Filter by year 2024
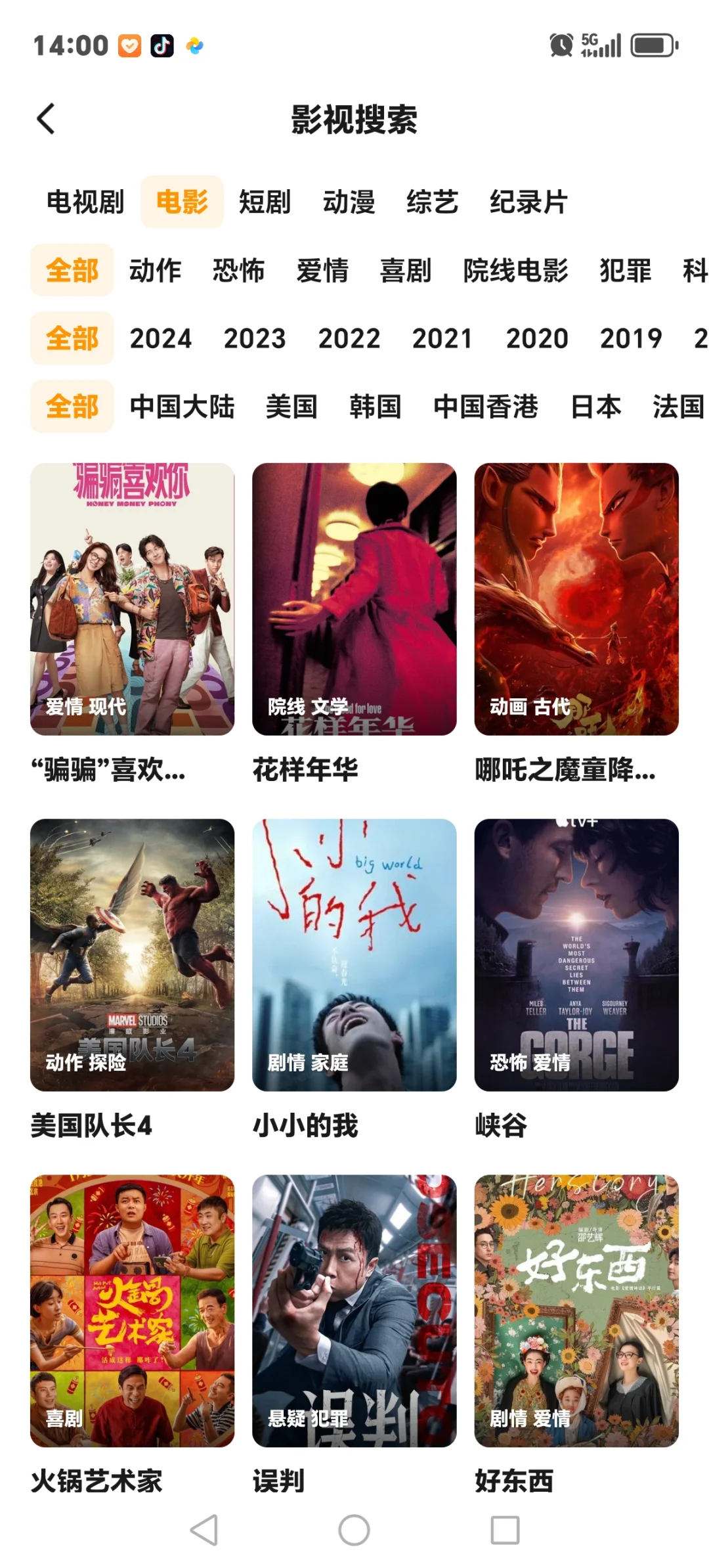 (161, 339)
